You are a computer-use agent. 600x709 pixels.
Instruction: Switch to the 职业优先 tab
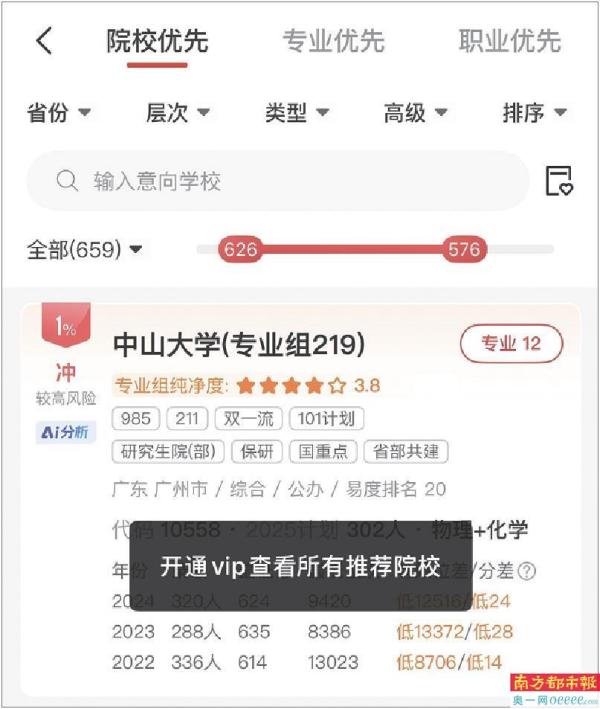[x=509, y=41]
